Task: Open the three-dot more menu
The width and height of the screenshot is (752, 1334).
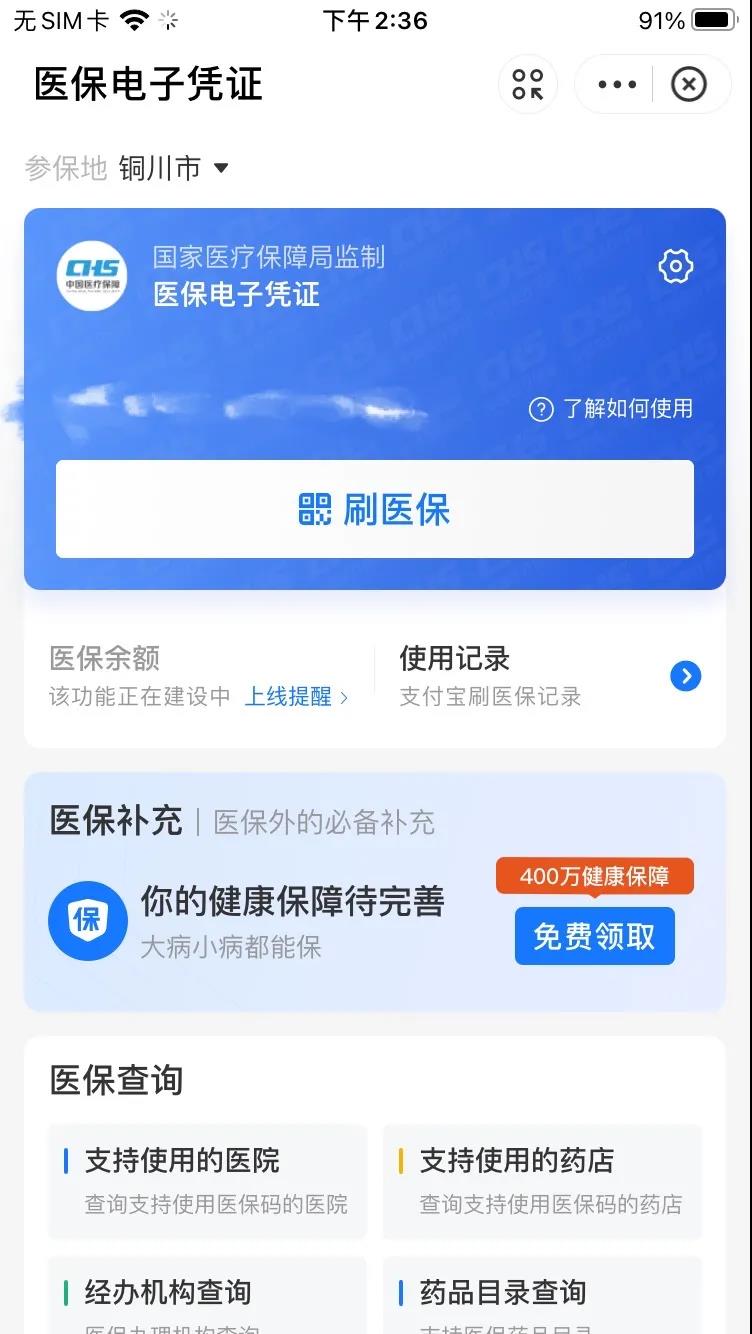Action: pyautogui.click(x=617, y=85)
